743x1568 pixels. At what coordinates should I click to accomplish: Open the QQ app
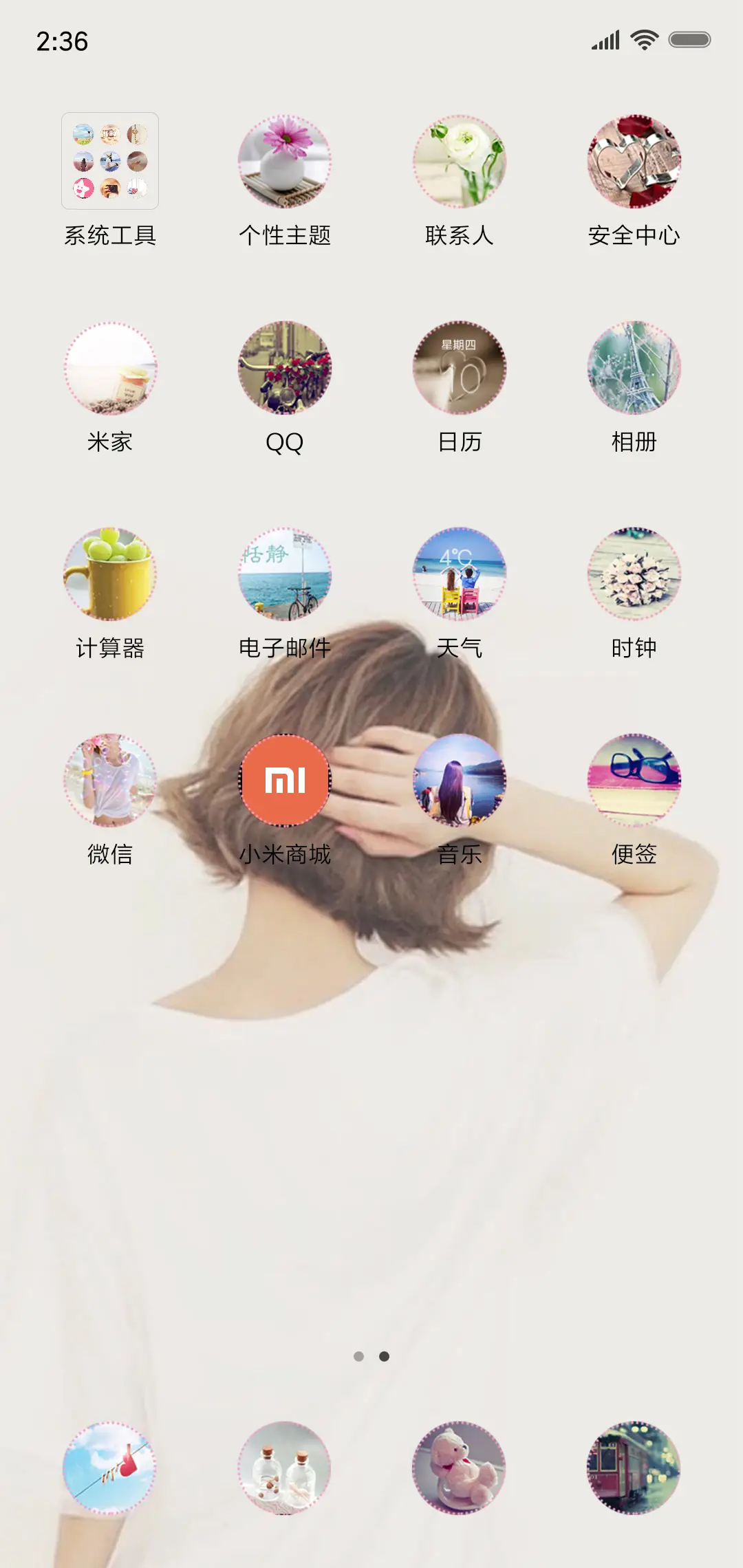coord(284,369)
